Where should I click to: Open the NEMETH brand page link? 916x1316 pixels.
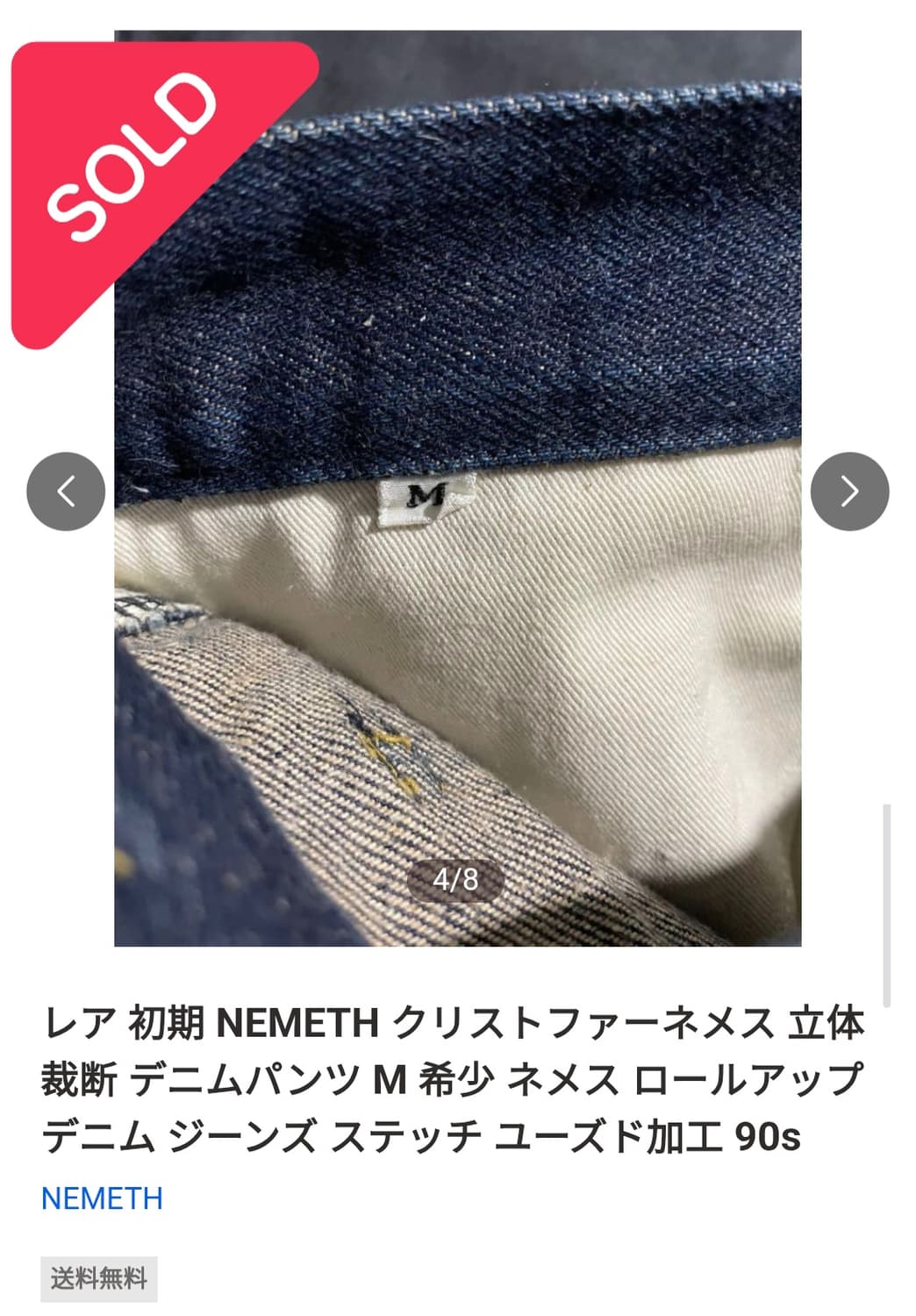(103, 1195)
